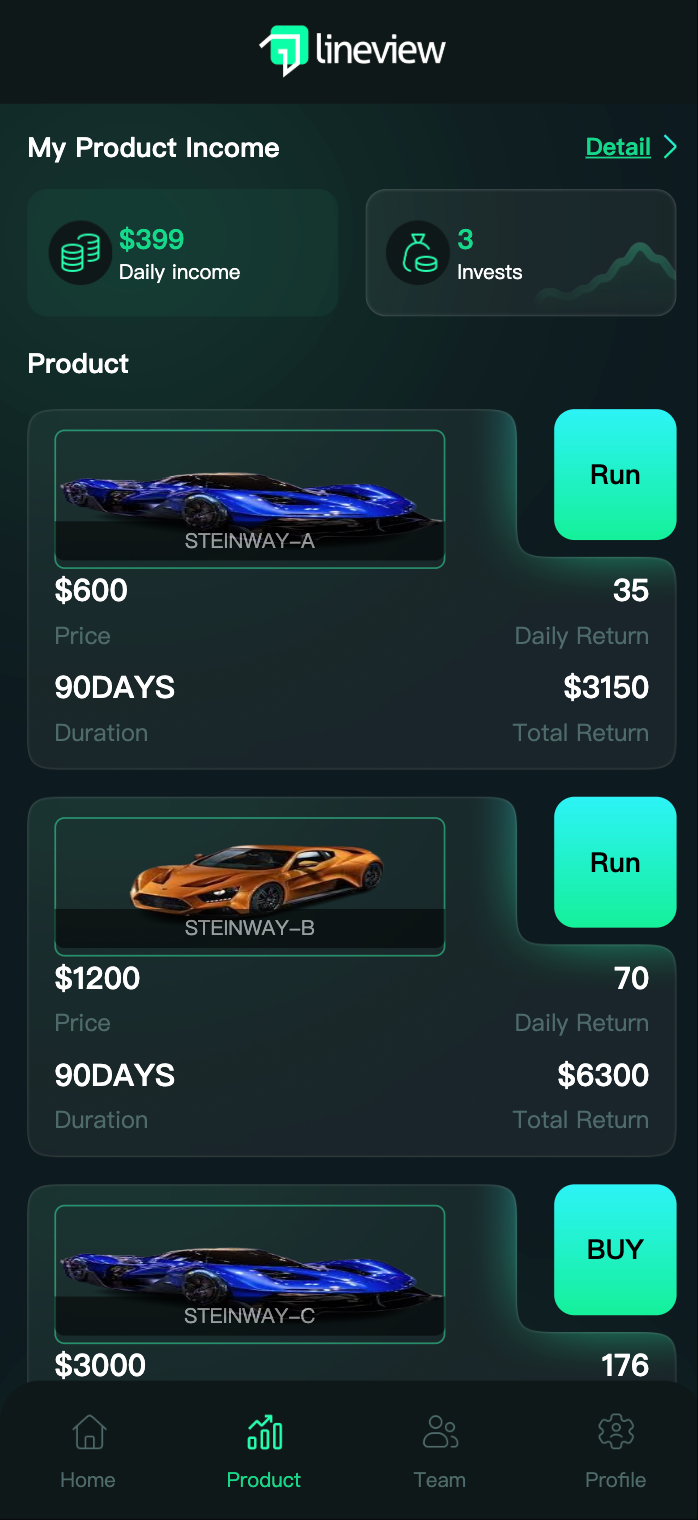This screenshot has width=698, height=1520.
Task: Select the Product tab
Action: tap(264, 1451)
